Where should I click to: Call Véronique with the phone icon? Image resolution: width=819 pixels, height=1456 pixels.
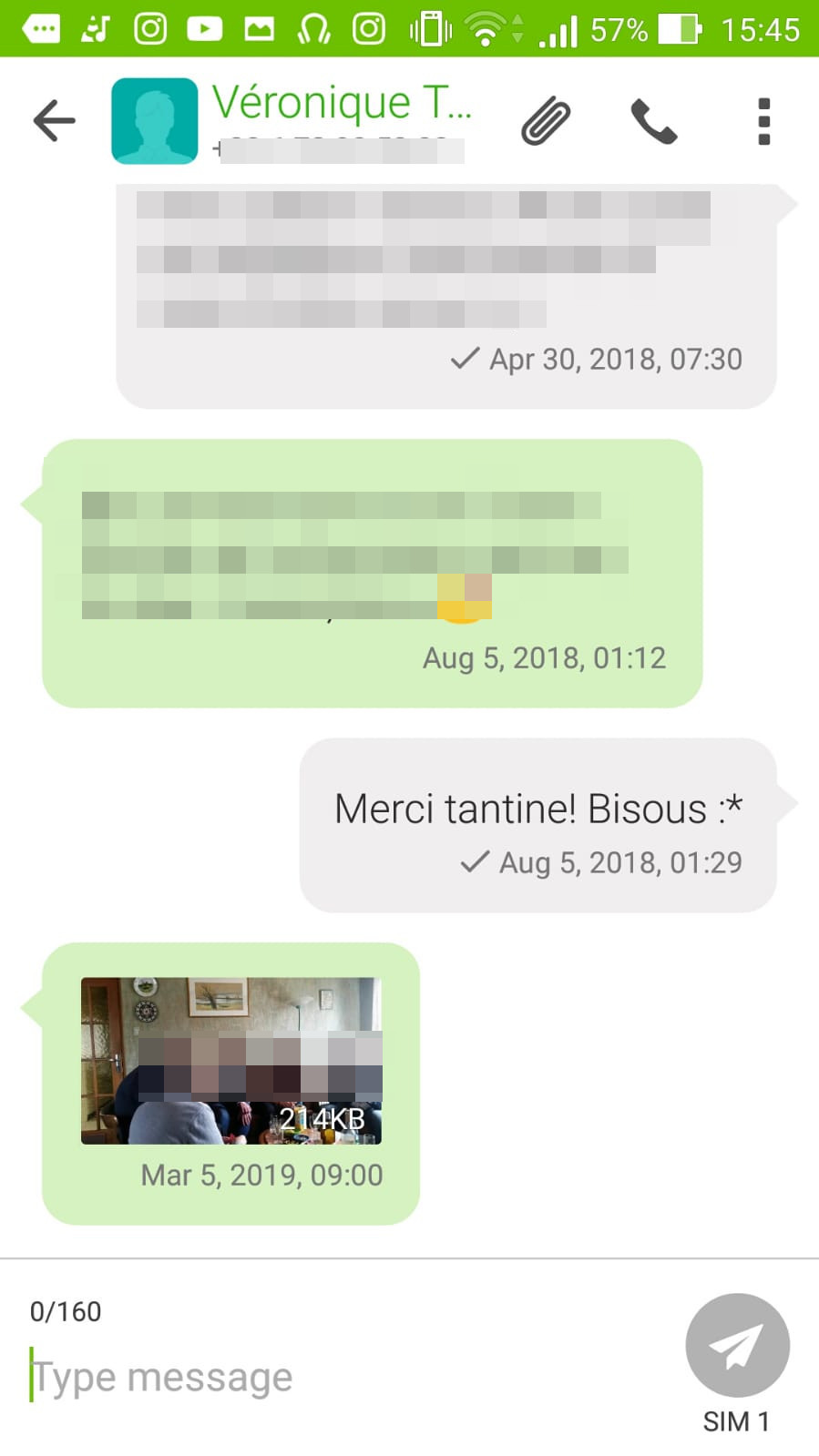coord(653,121)
